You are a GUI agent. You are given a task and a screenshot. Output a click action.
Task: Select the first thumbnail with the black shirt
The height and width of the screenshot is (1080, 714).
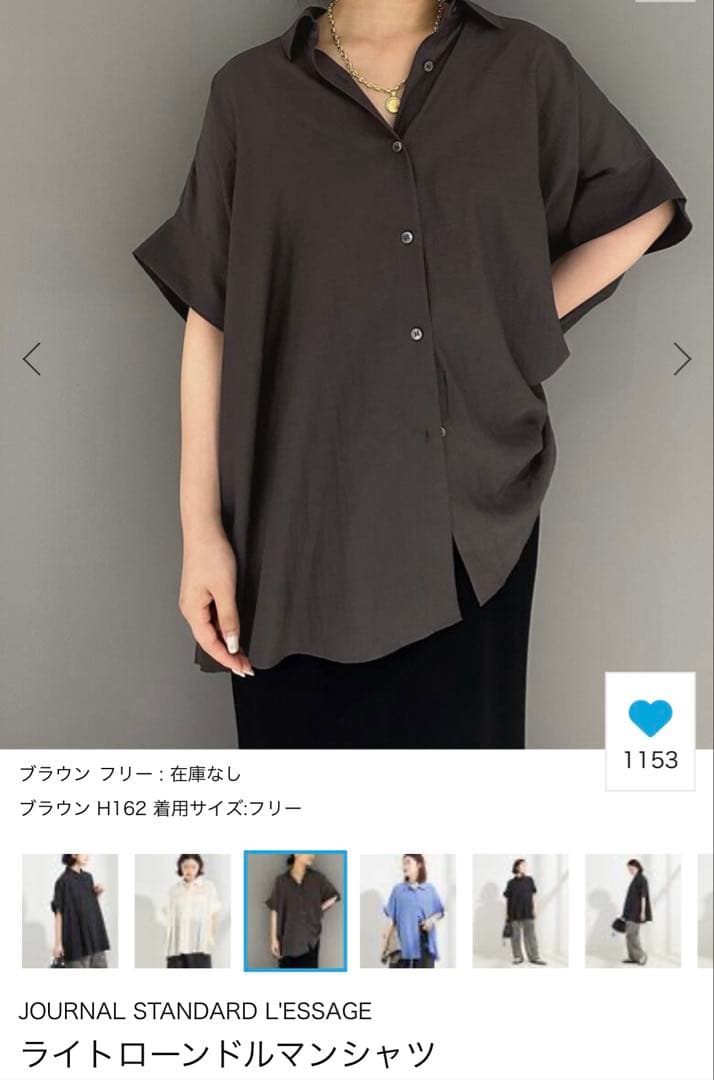[70, 910]
